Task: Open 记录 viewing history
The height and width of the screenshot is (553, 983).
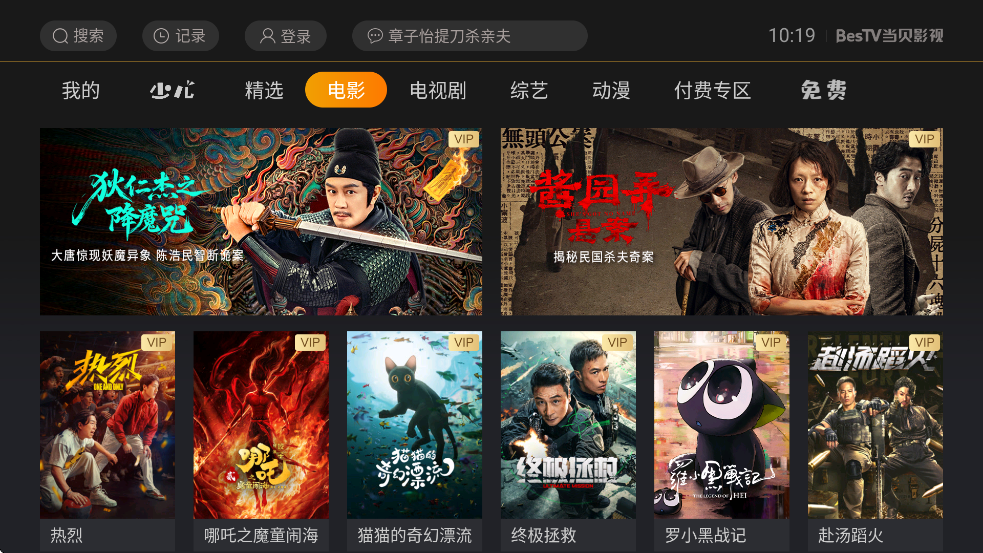Action: click(180, 36)
